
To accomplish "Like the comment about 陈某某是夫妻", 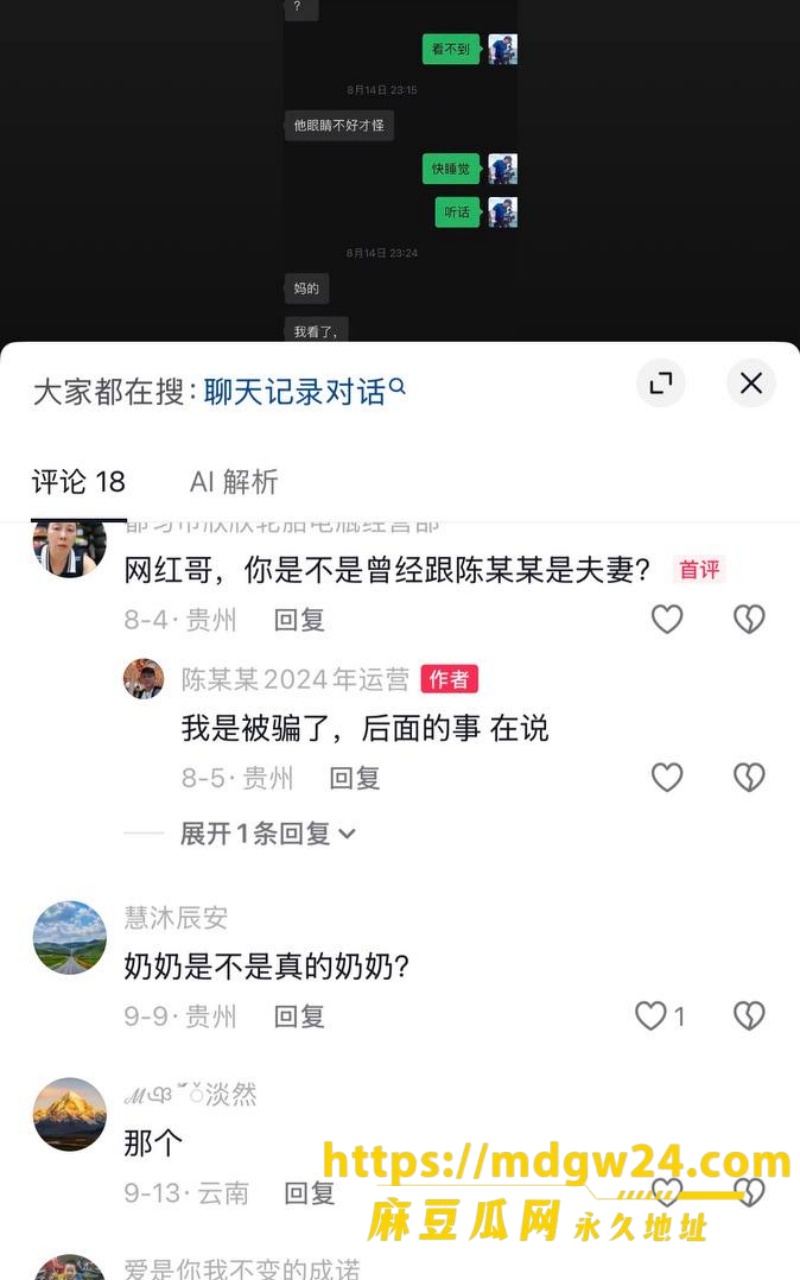I will 667,619.
